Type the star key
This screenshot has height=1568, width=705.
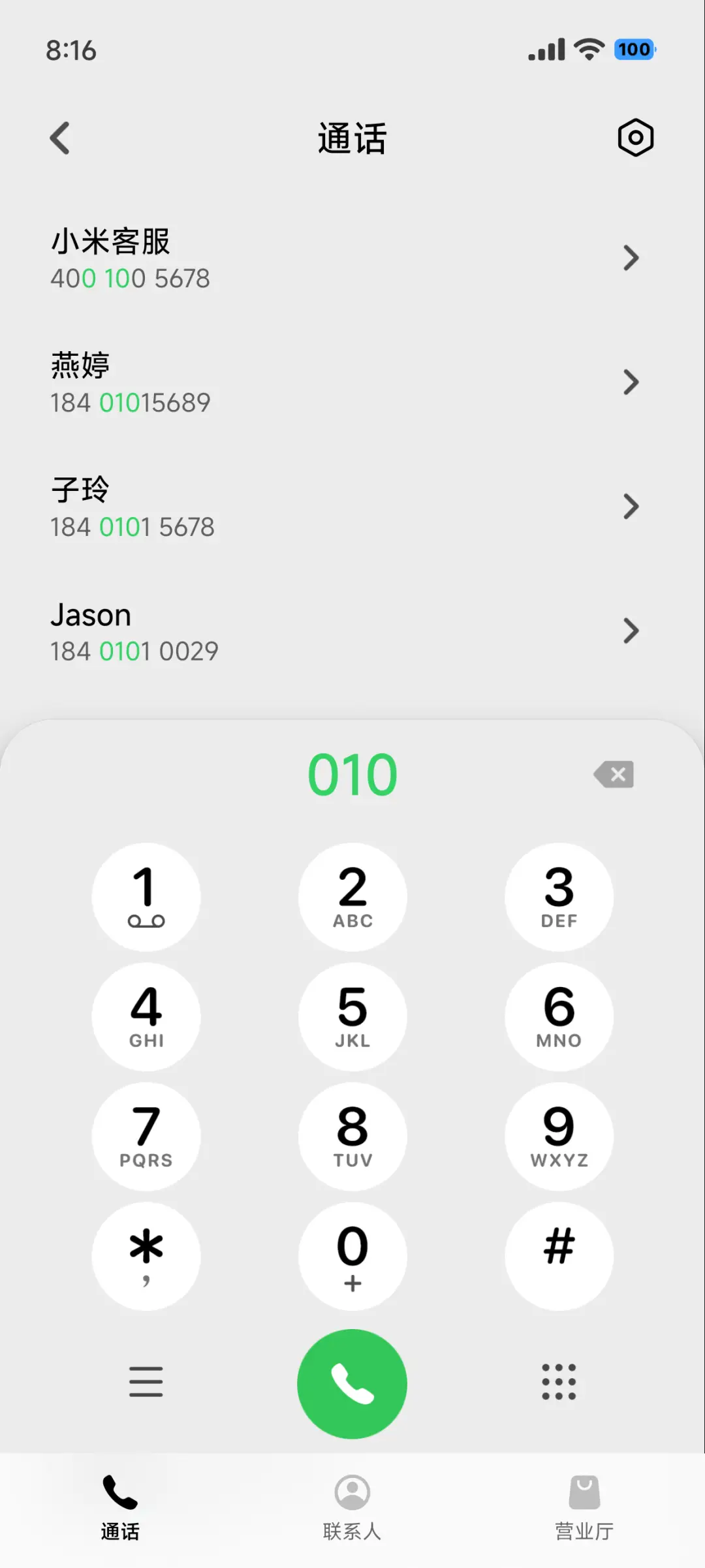(x=146, y=1256)
